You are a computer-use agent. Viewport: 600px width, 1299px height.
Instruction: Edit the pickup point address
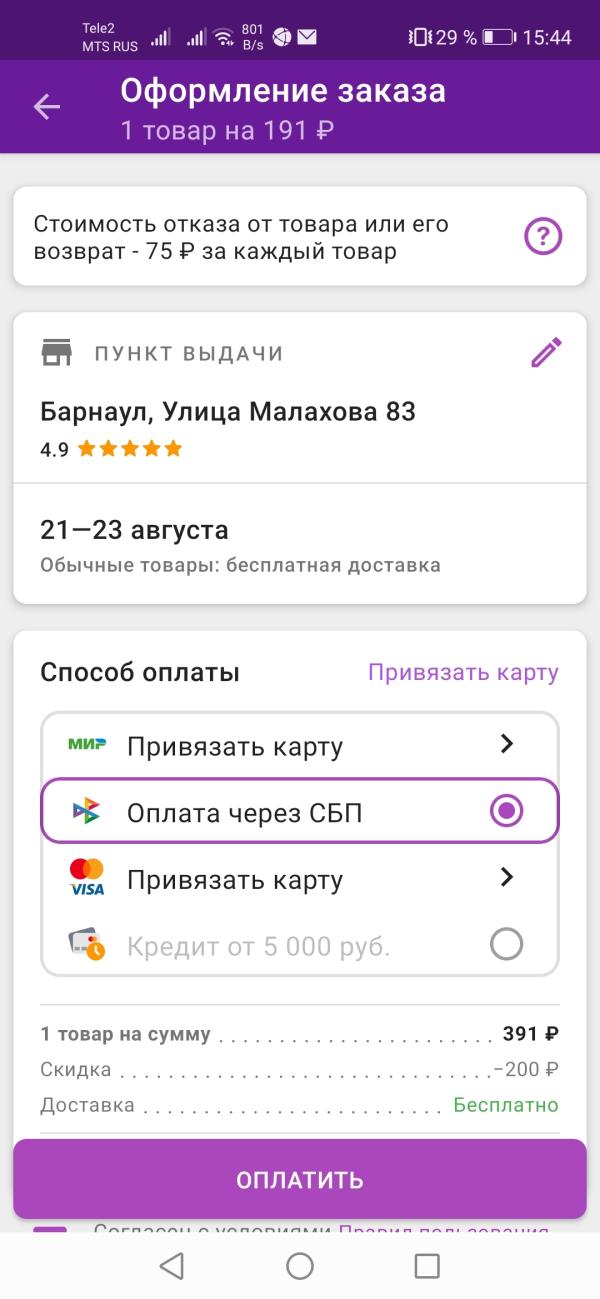click(x=546, y=353)
